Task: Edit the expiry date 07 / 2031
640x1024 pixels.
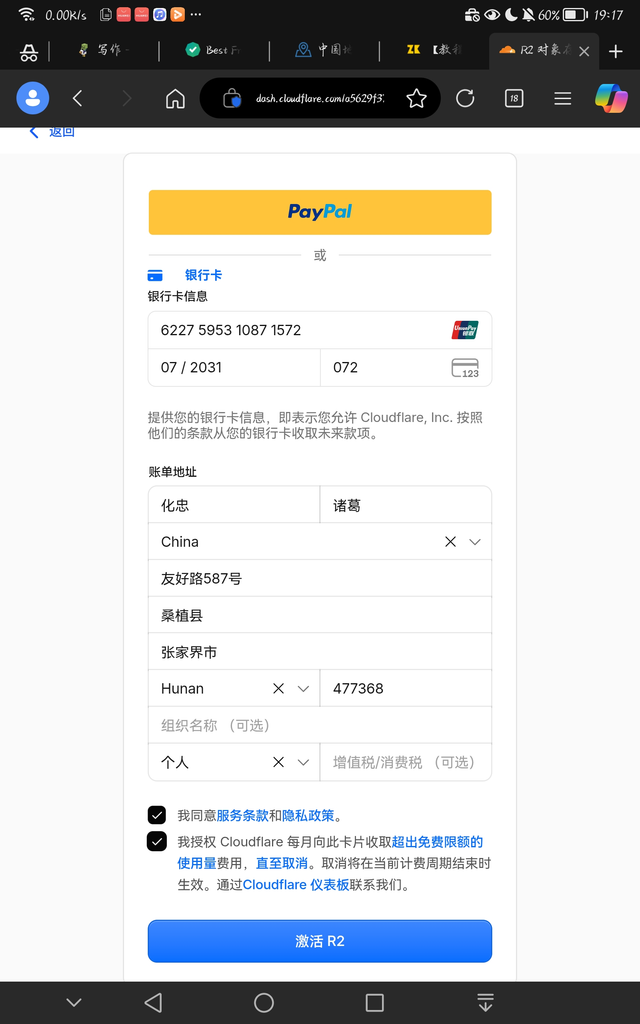Action: pyautogui.click(x=234, y=367)
